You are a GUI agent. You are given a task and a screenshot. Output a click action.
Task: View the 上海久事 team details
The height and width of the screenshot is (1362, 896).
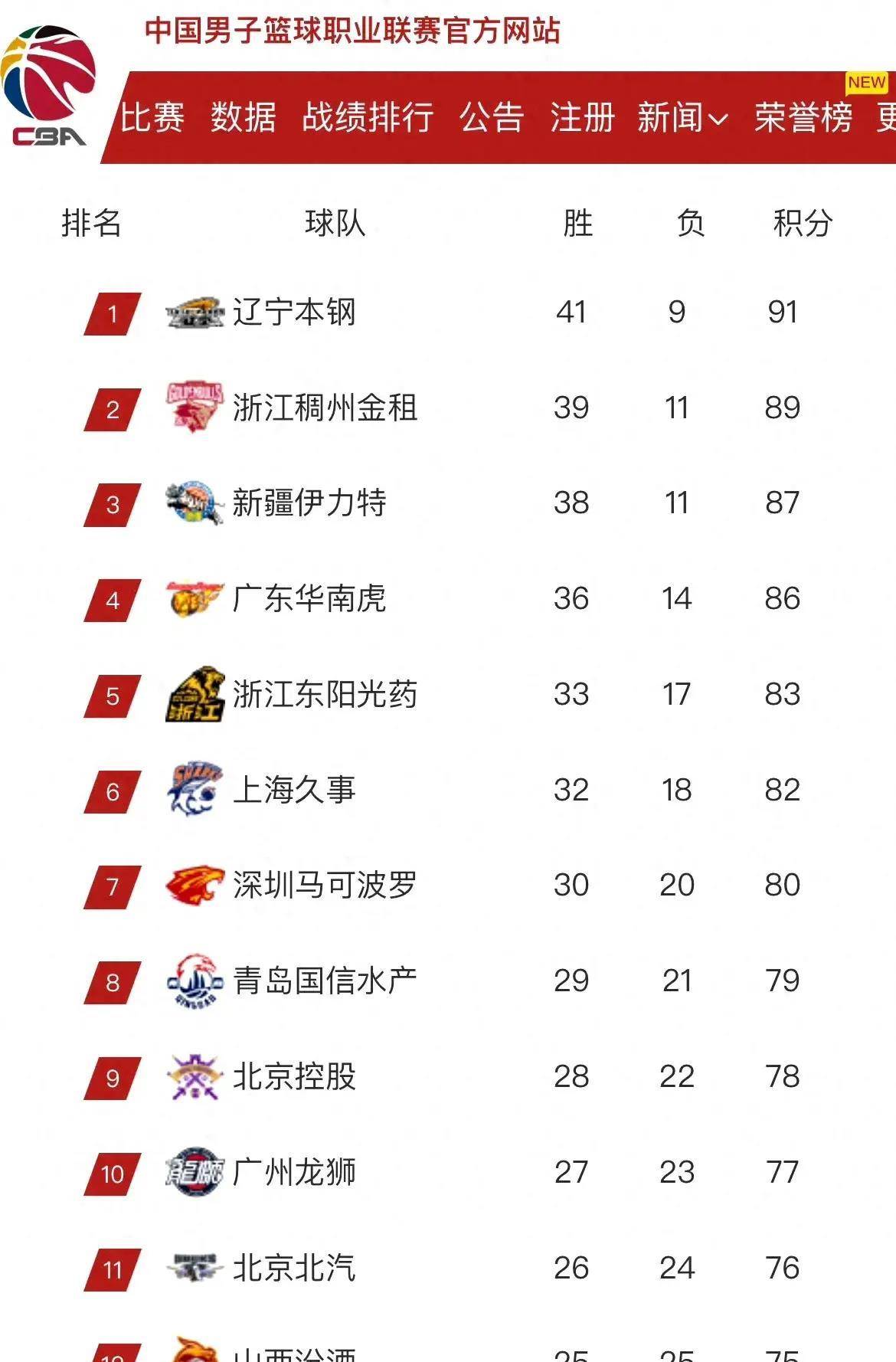294,791
